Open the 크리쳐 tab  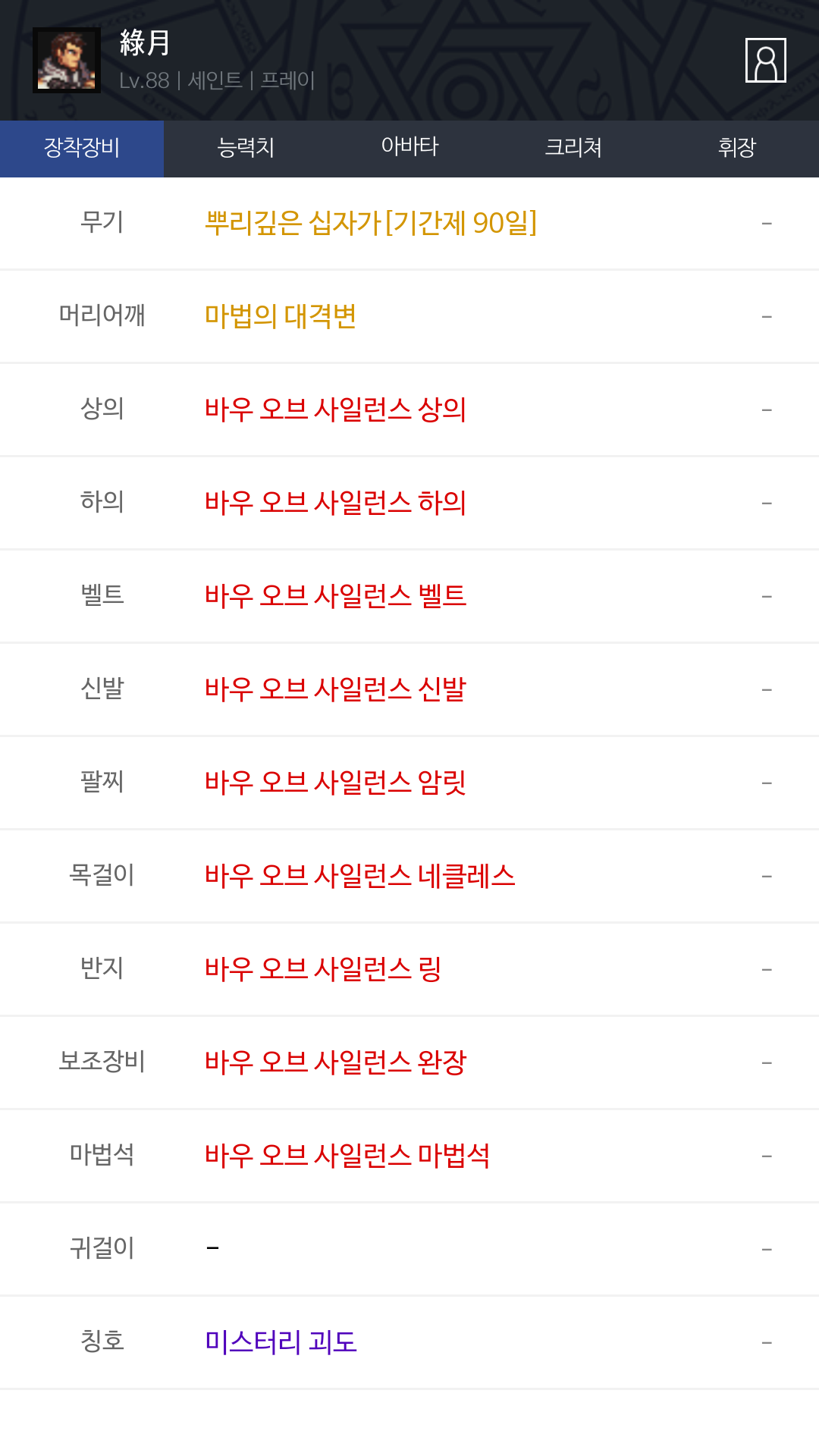pos(573,148)
